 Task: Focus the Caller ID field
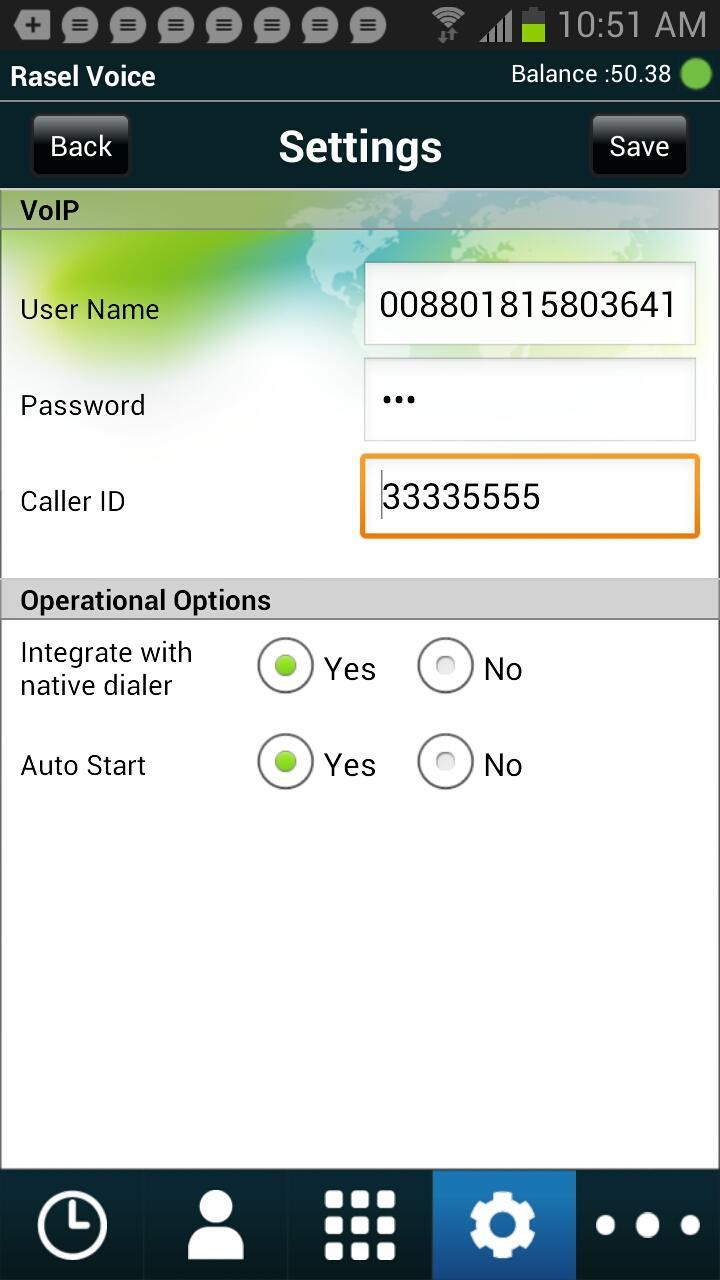click(529, 497)
